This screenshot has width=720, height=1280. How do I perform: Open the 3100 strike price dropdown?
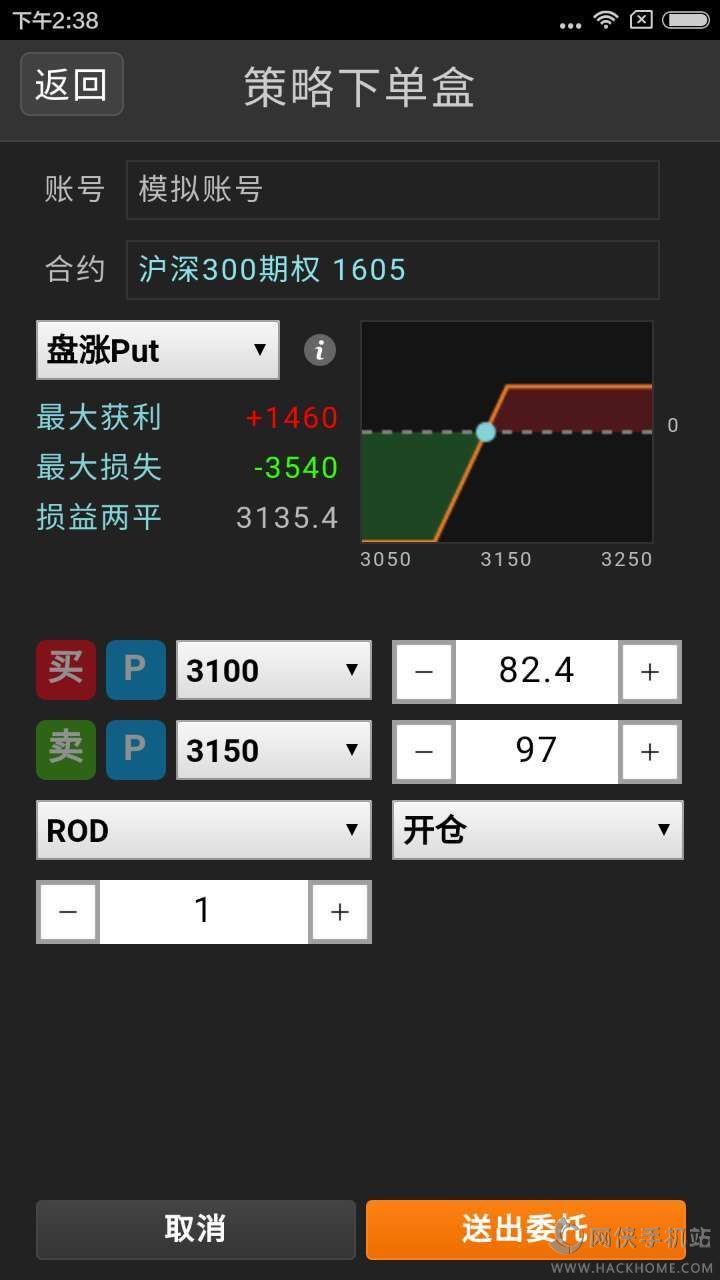pos(273,670)
